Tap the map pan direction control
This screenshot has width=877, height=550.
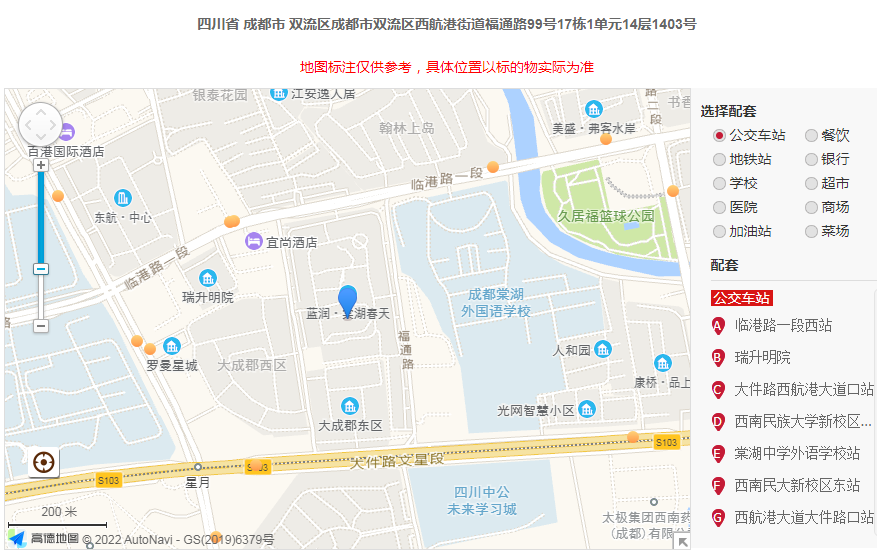click(40, 125)
